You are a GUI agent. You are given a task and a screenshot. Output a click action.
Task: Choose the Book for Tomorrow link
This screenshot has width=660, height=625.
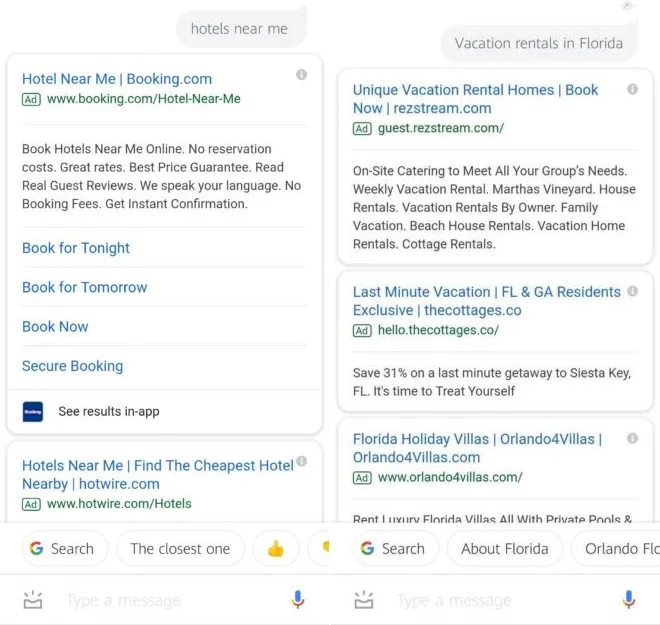[x=84, y=287]
